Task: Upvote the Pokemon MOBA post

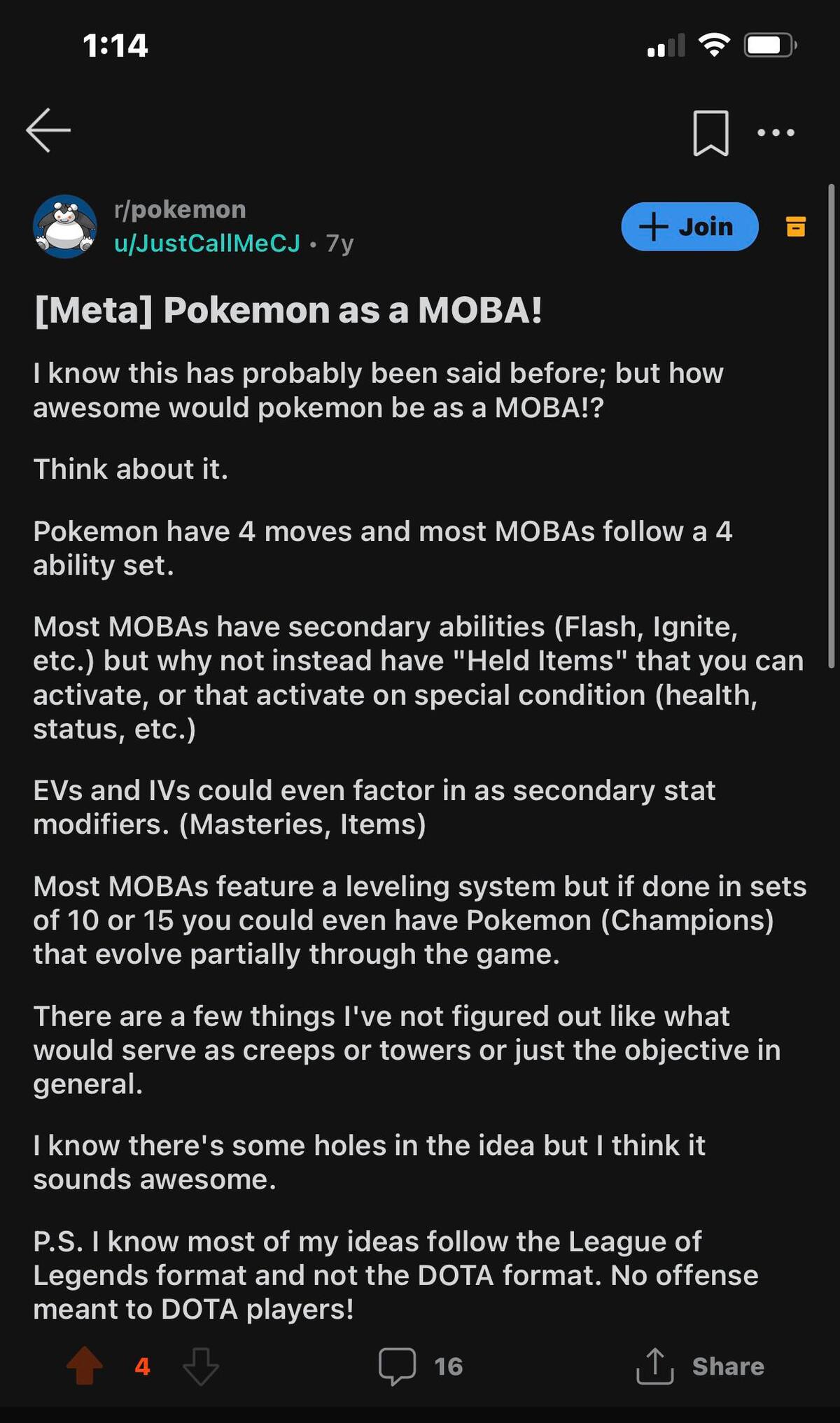Action: (x=85, y=1366)
